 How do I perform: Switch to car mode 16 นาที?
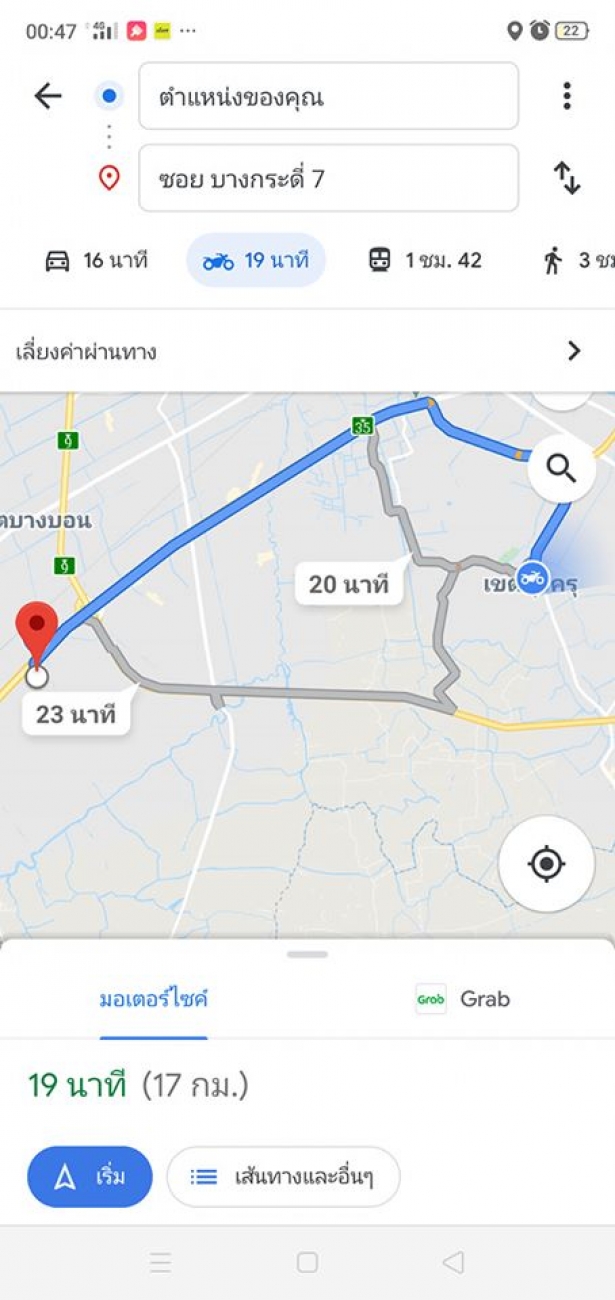point(96,261)
